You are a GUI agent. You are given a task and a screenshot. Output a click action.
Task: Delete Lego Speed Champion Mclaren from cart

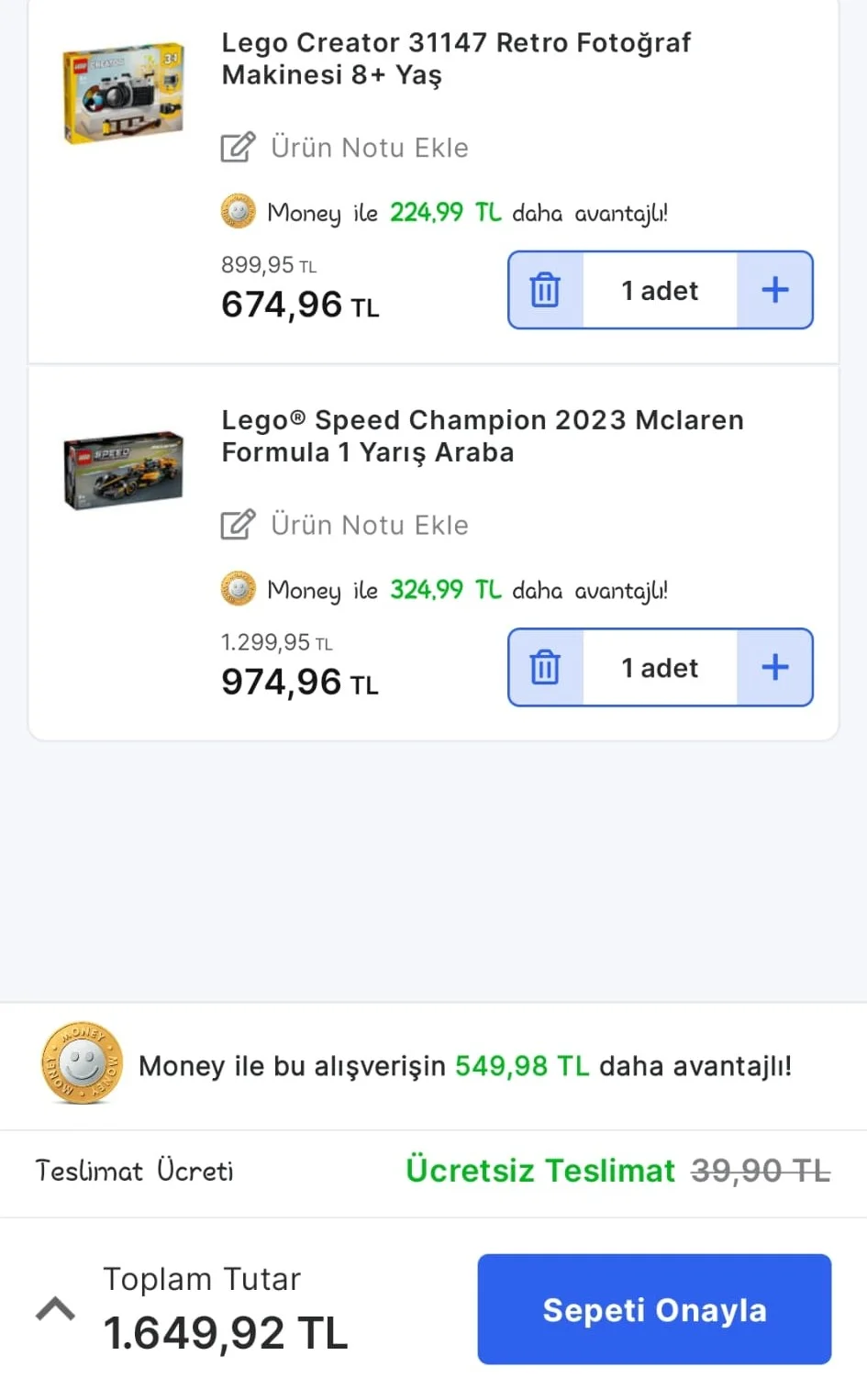coord(545,667)
